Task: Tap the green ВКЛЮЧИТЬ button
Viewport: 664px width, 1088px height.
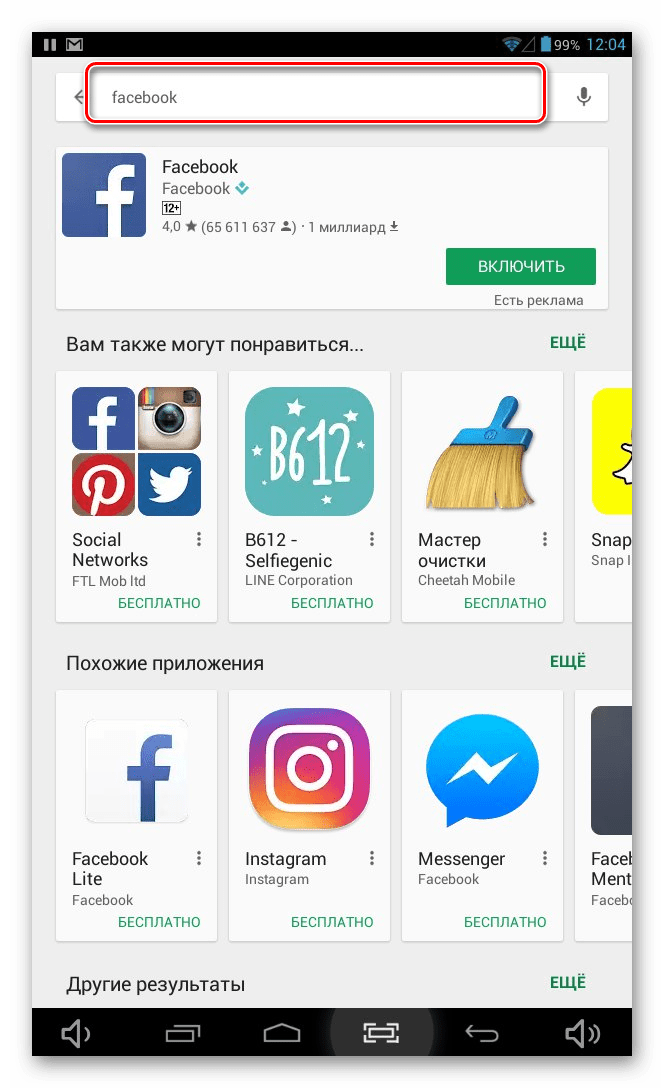Action: (520, 266)
